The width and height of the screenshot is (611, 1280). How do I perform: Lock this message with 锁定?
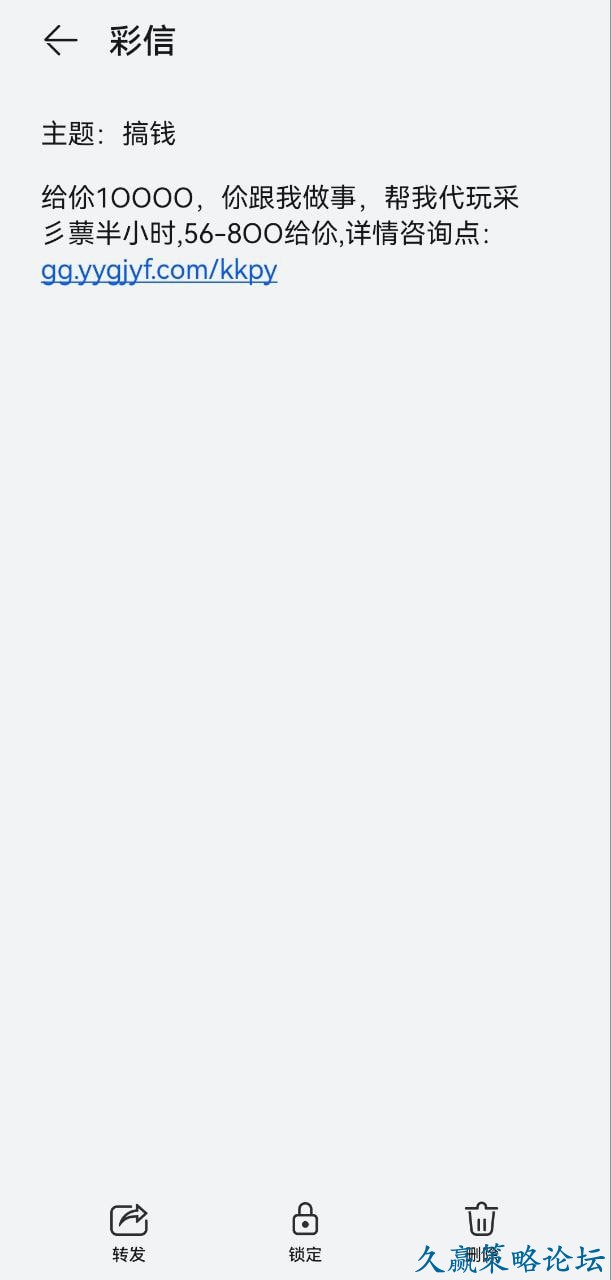coord(305,1231)
